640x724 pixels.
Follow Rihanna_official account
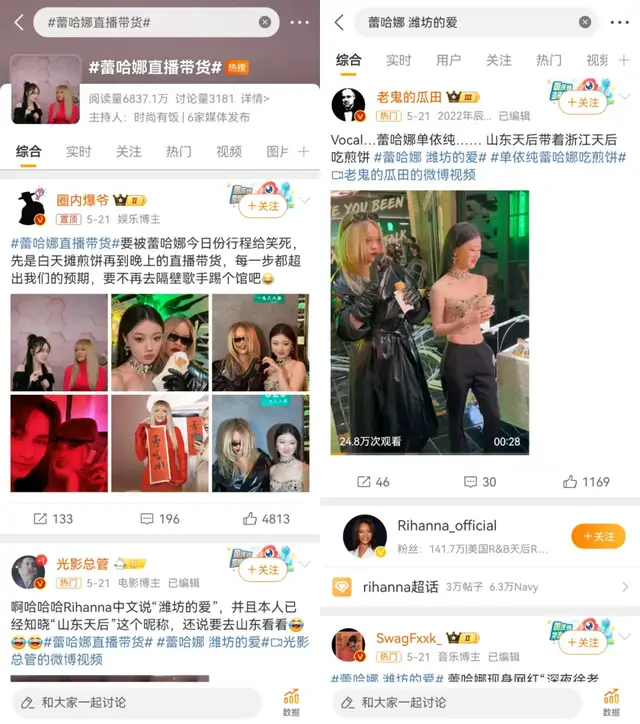point(597,537)
